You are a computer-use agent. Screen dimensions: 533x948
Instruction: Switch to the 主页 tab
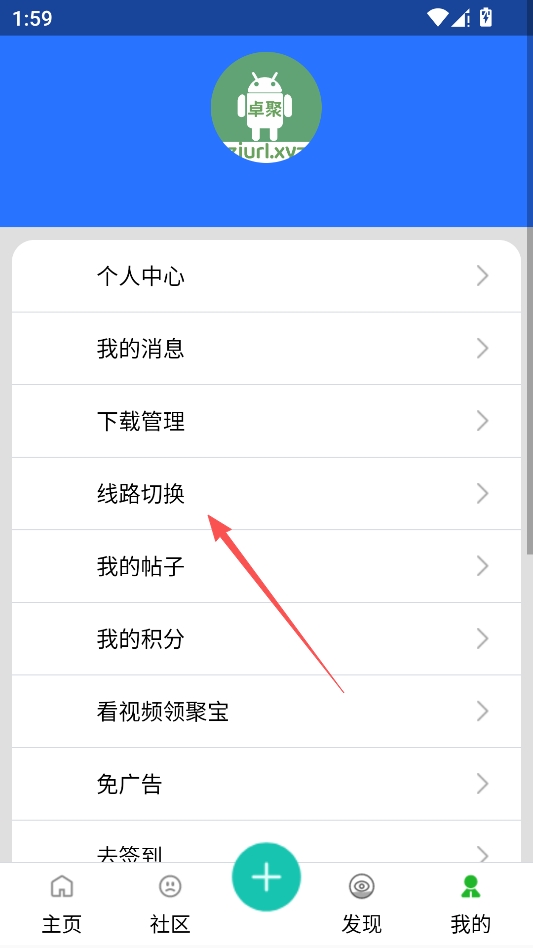tap(62, 904)
